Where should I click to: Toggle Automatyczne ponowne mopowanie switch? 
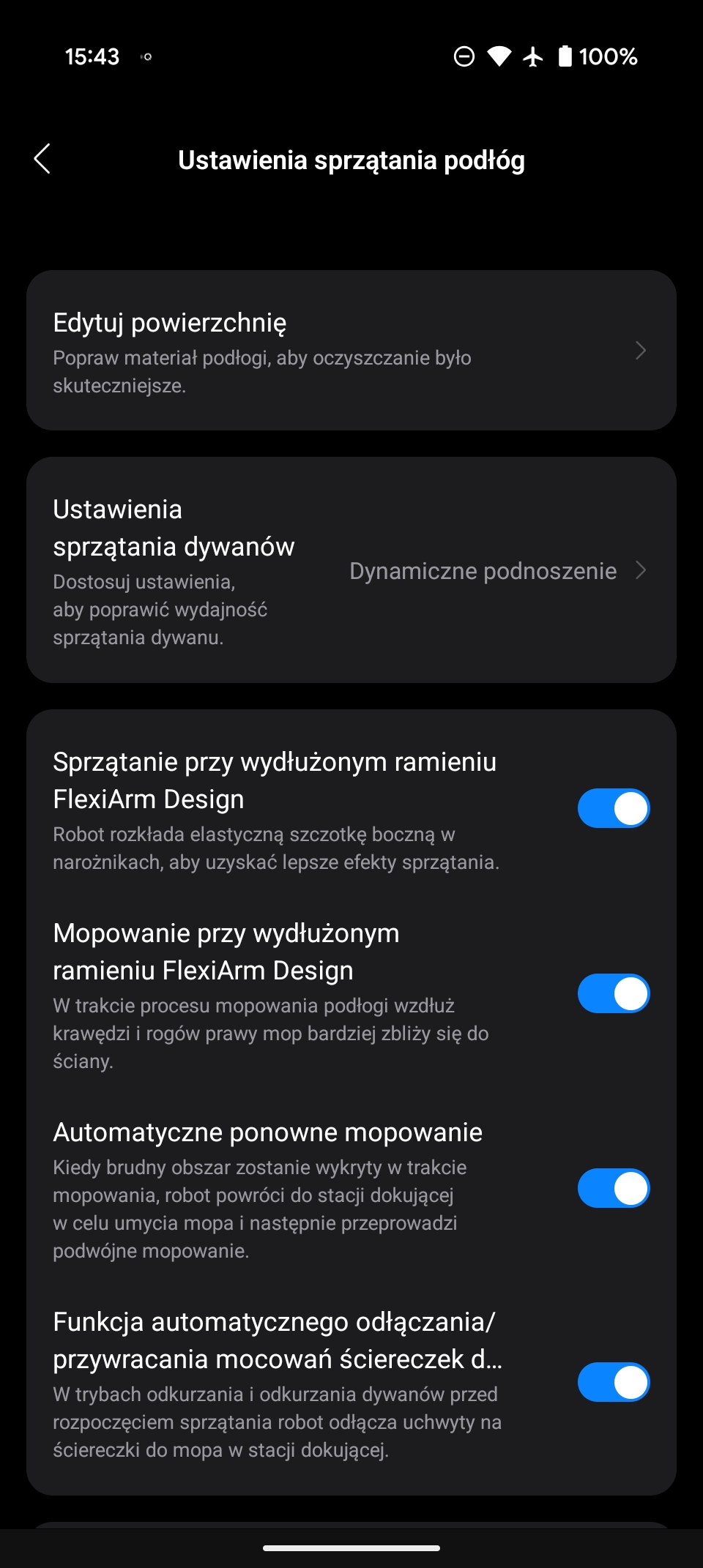614,1188
